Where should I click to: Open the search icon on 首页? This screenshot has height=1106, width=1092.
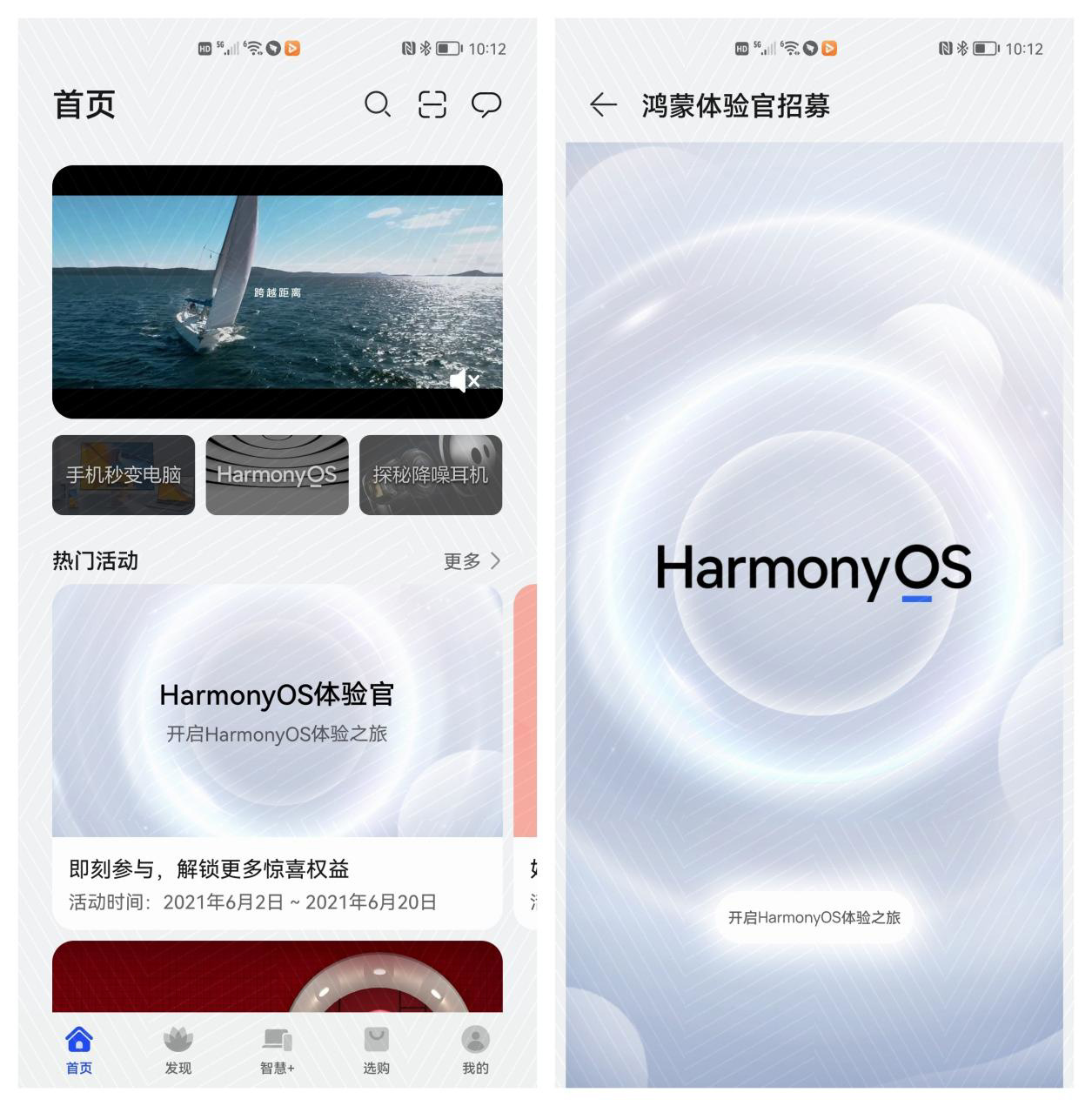point(377,105)
